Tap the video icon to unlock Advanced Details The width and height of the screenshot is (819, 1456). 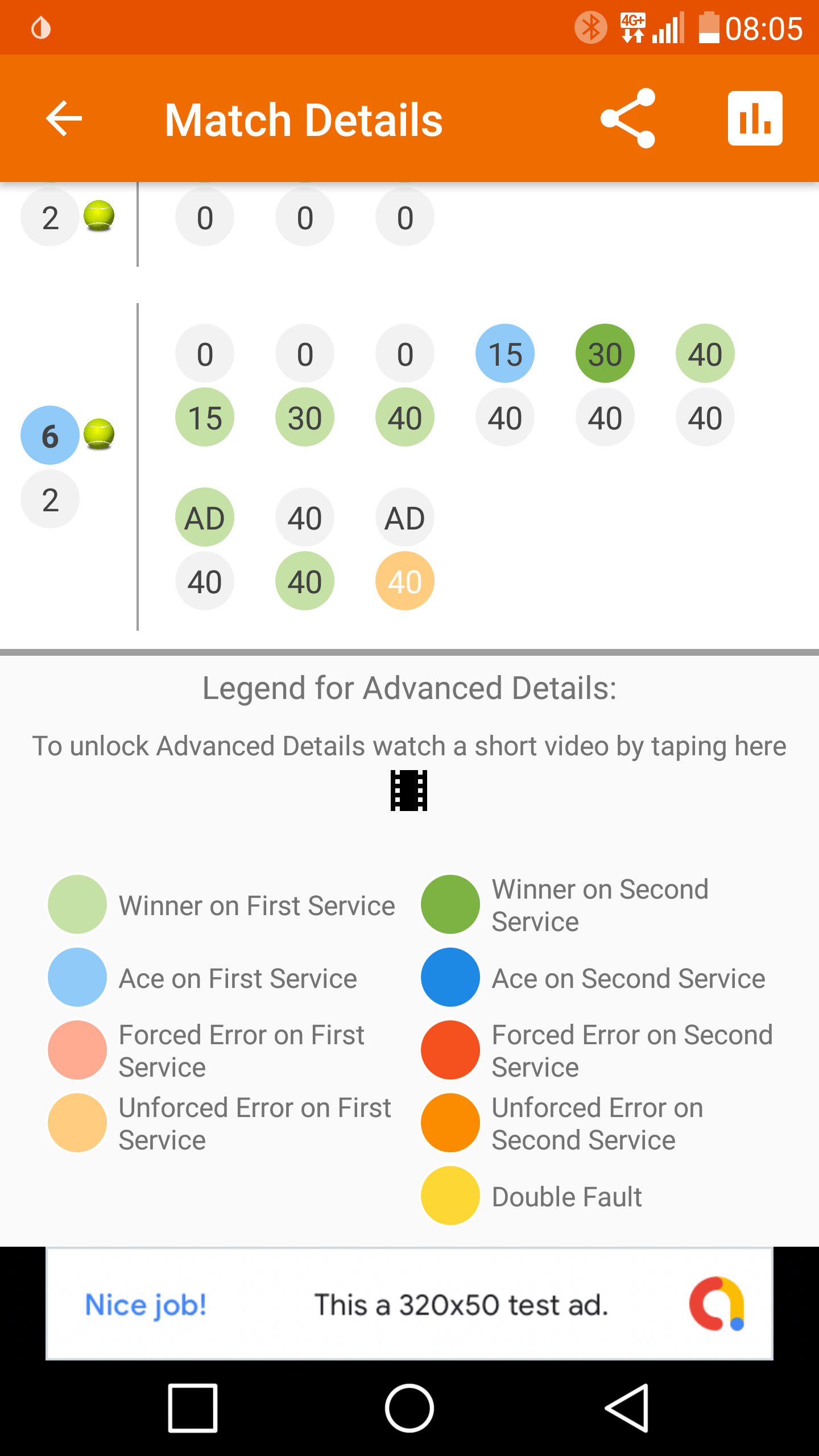point(409,791)
